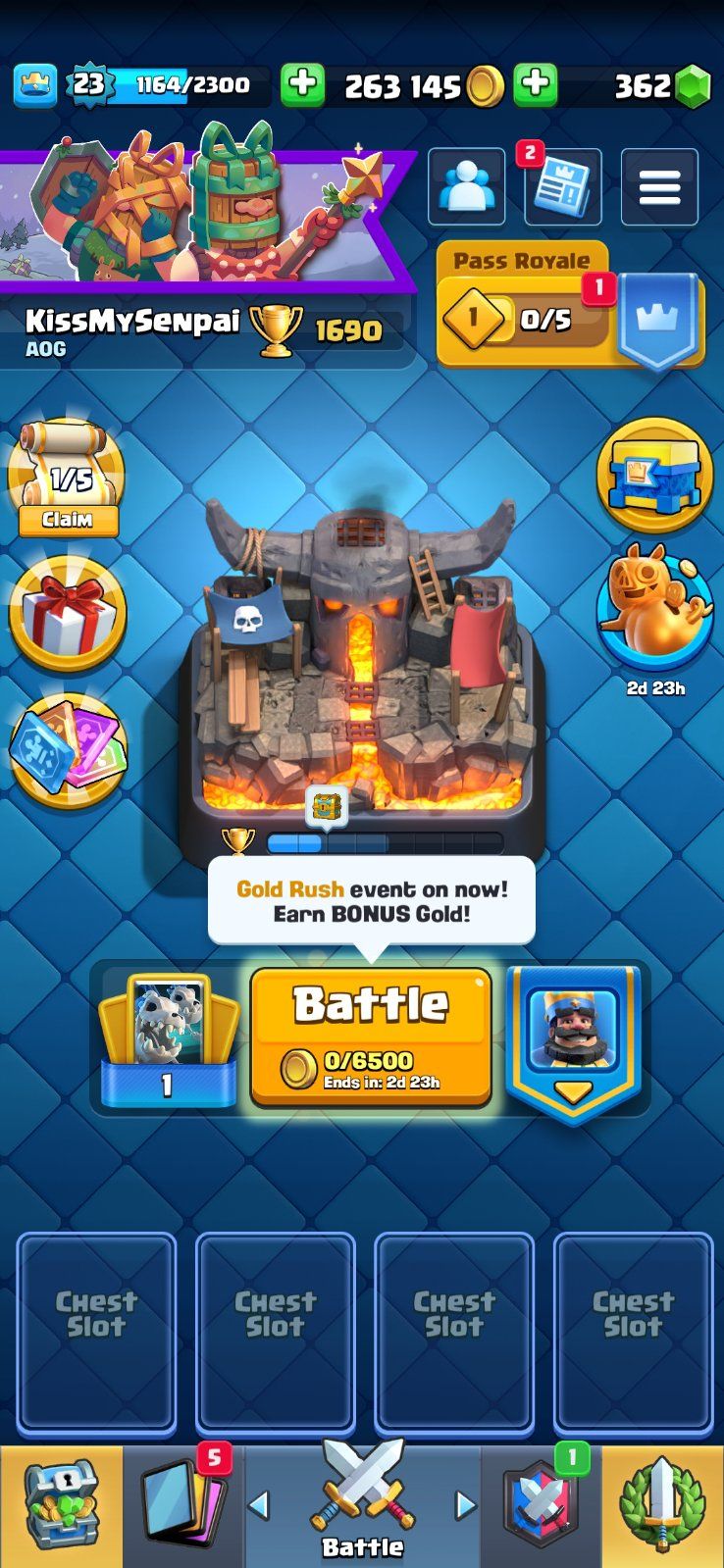This screenshot has height=1568, width=724.
Task: Open the golden piggy bank event
Action: (654, 607)
